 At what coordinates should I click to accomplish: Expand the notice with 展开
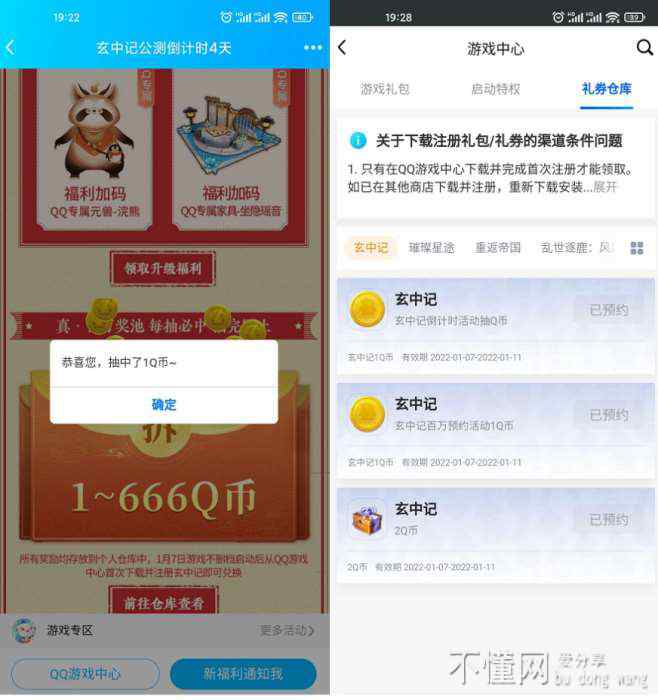click(x=606, y=186)
